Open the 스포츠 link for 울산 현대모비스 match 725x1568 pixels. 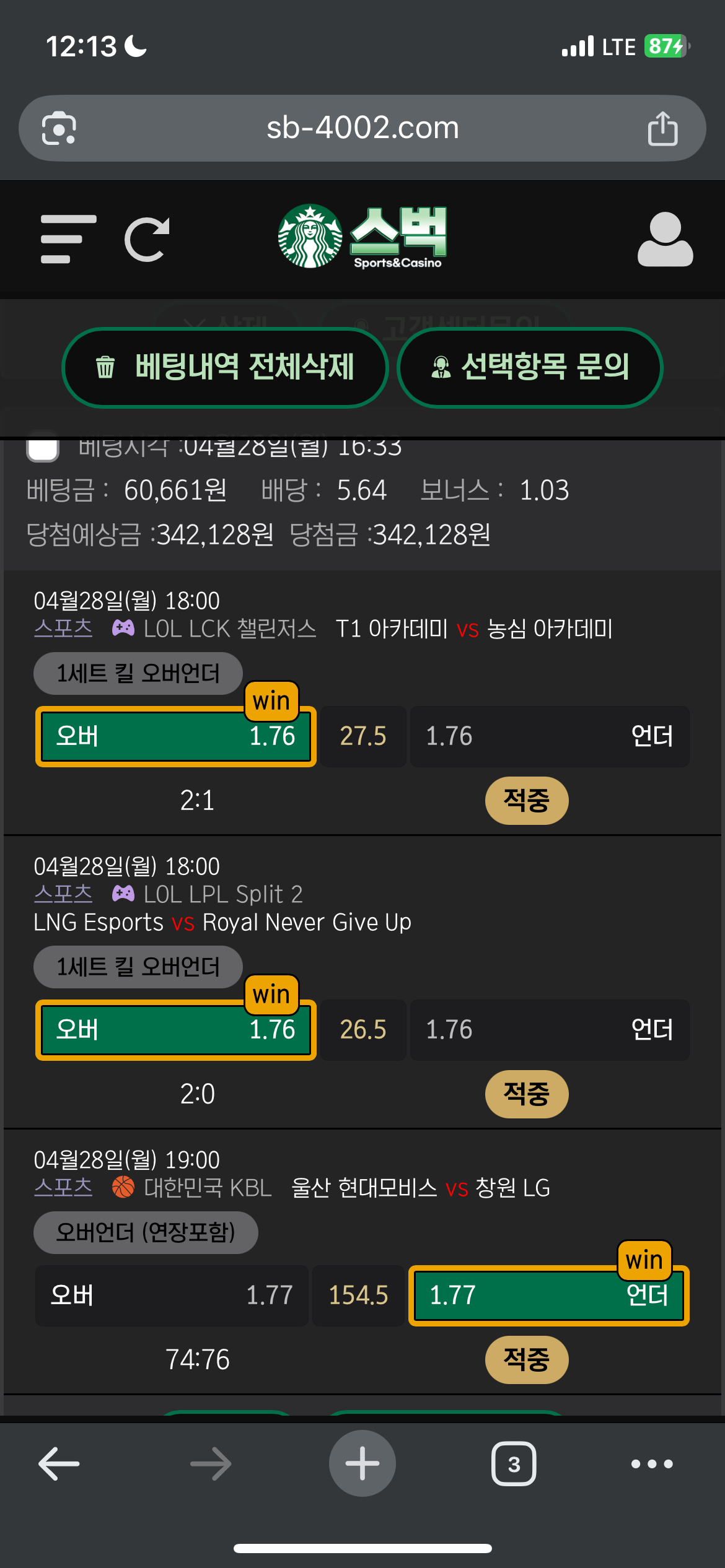point(63,1187)
